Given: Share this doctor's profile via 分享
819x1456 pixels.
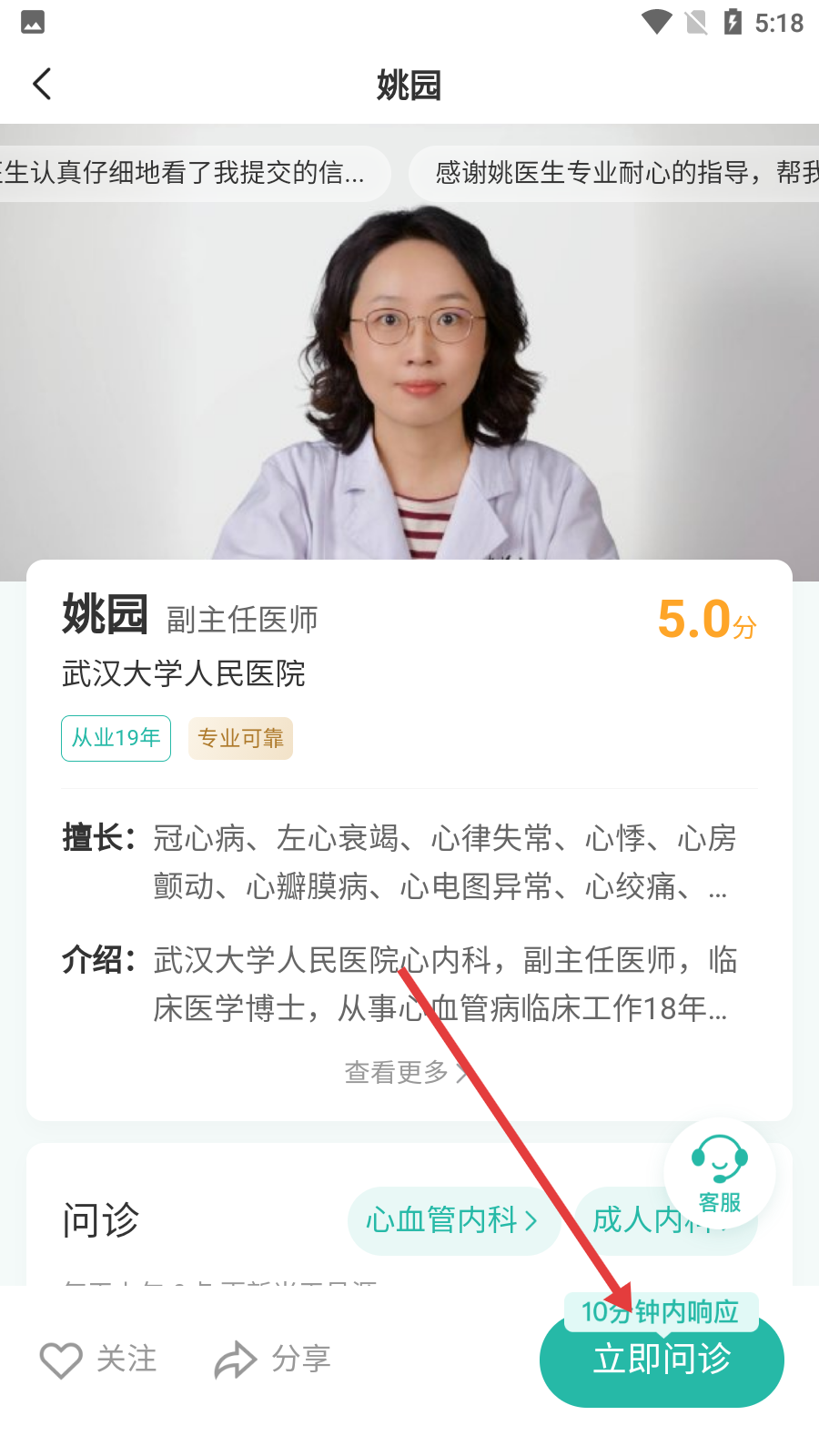Looking at the screenshot, I should [x=273, y=1360].
